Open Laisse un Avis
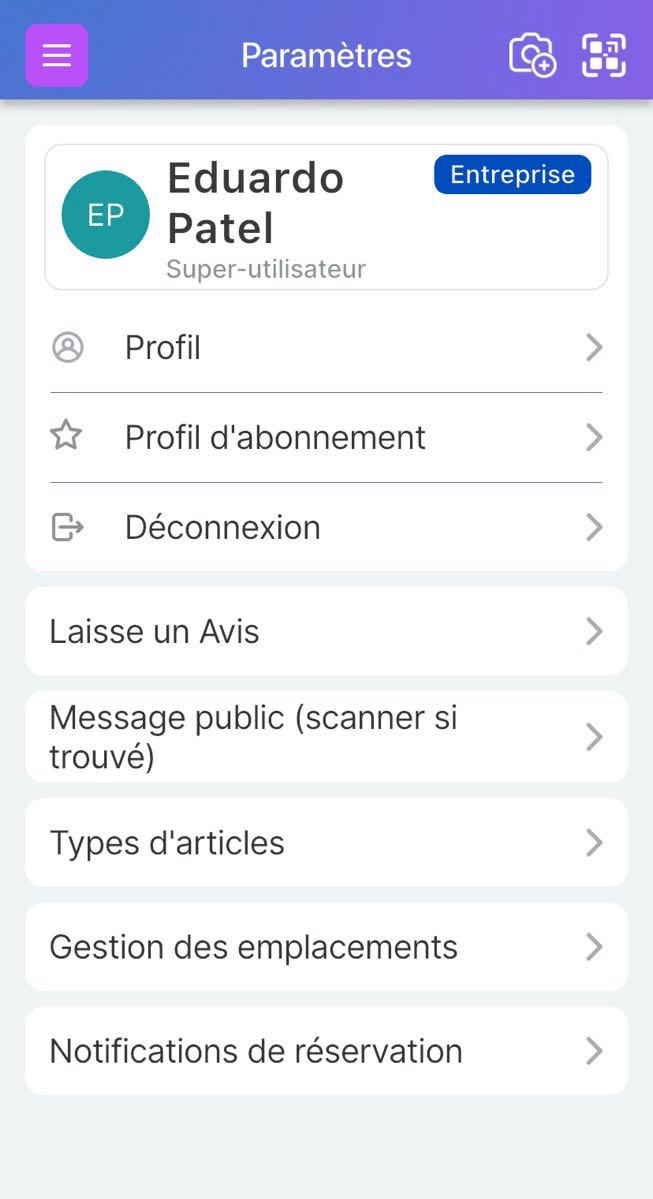 (326, 631)
